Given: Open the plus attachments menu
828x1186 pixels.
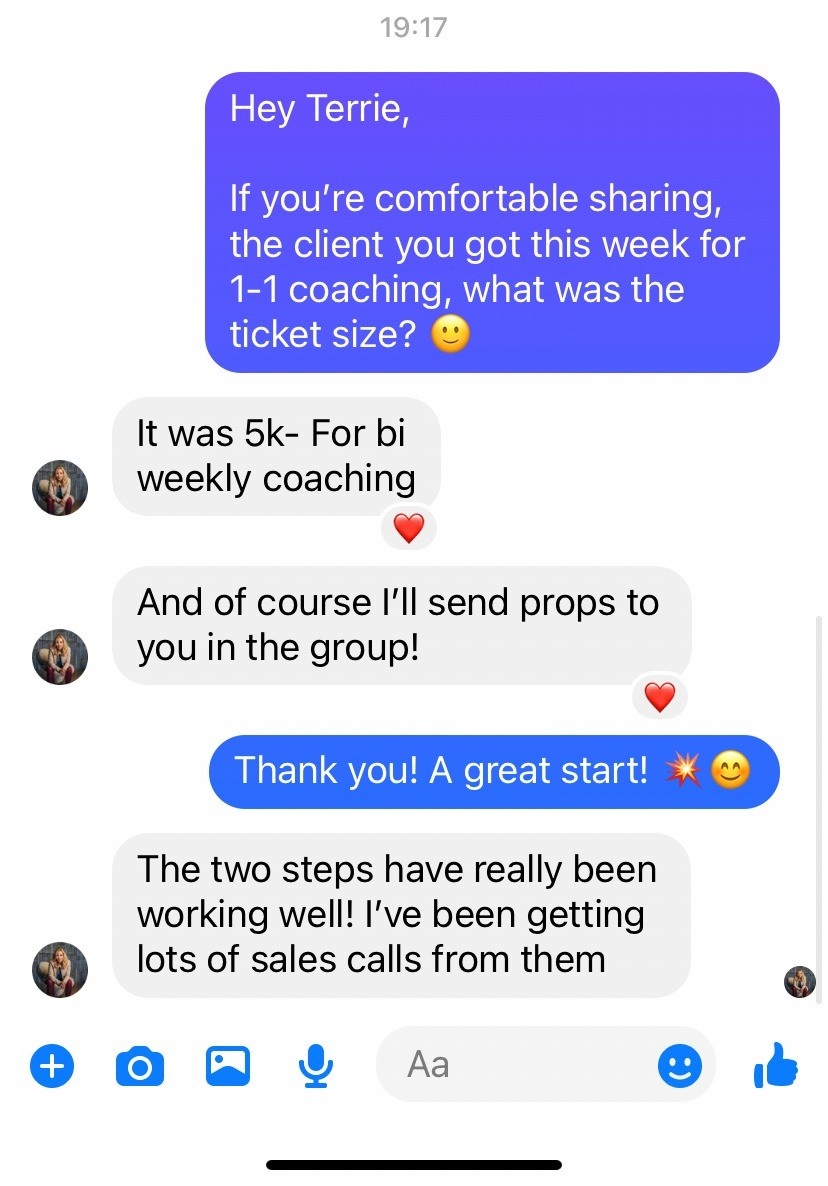Looking at the screenshot, I should [52, 1067].
